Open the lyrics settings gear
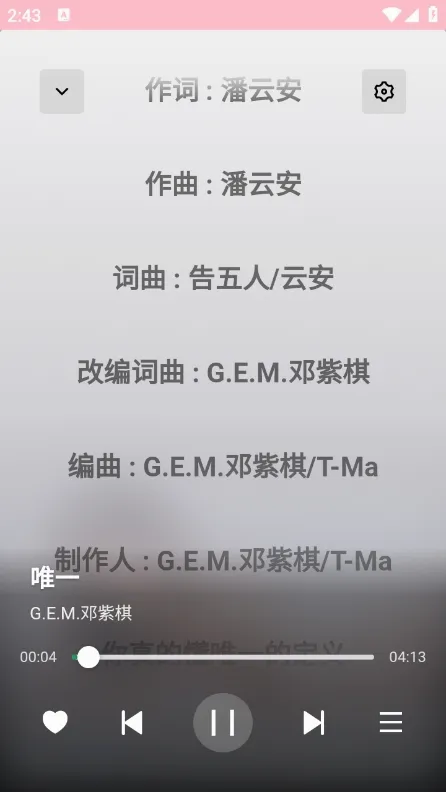This screenshot has width=446, height=792. (x=384, y=91)
